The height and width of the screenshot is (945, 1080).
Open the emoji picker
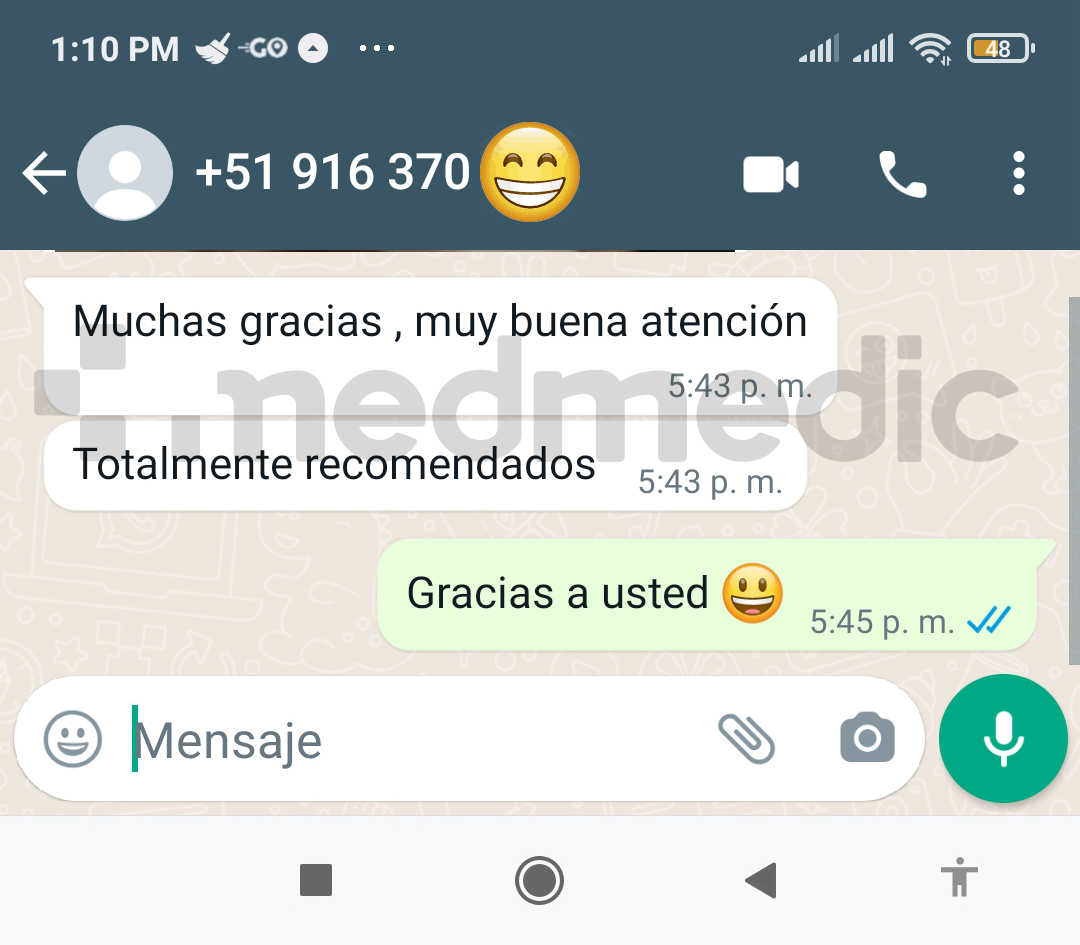(x=73, y=739)
